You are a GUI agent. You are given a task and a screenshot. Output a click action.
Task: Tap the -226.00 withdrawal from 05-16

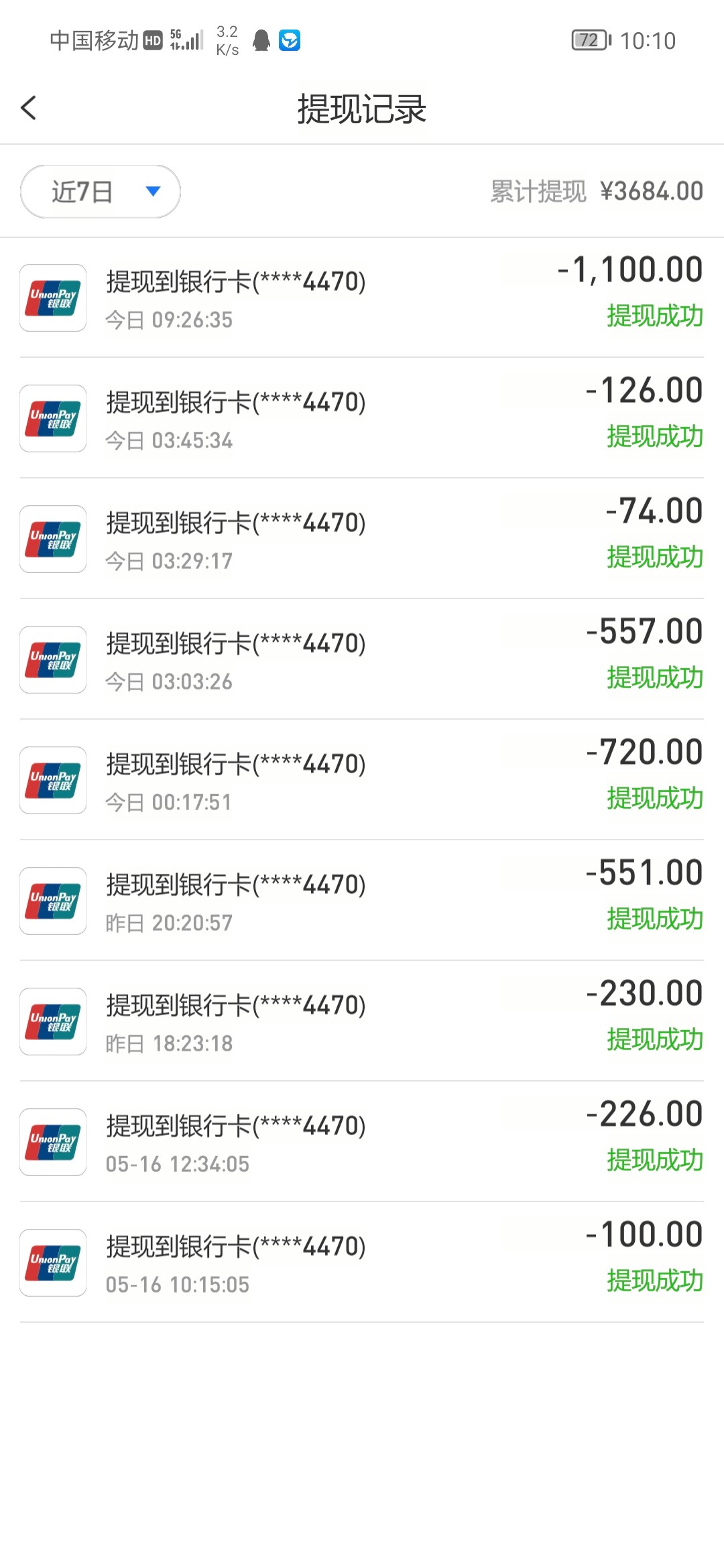tap(362, 1142)
